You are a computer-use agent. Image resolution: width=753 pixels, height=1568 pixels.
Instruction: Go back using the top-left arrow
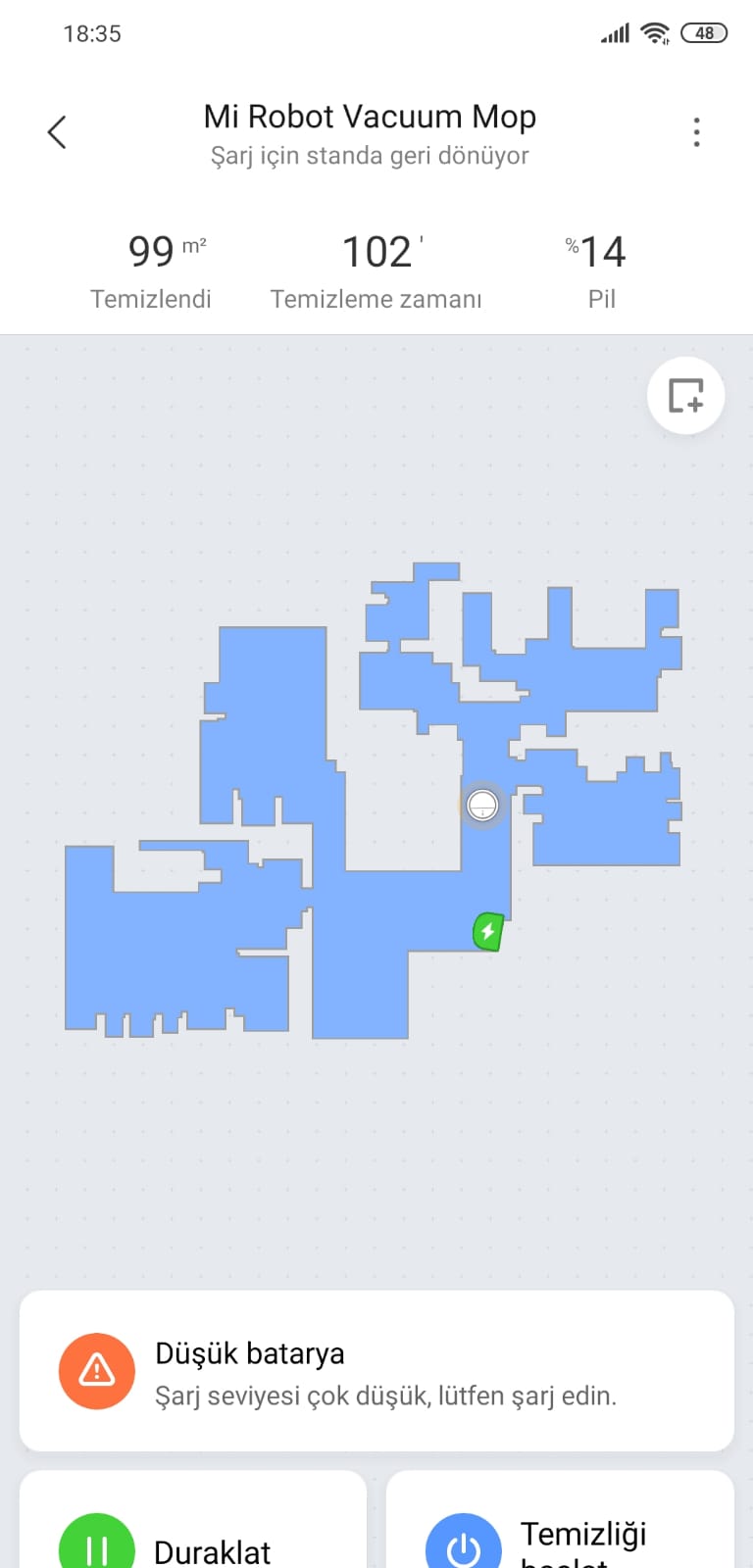(x=57, y=132)
